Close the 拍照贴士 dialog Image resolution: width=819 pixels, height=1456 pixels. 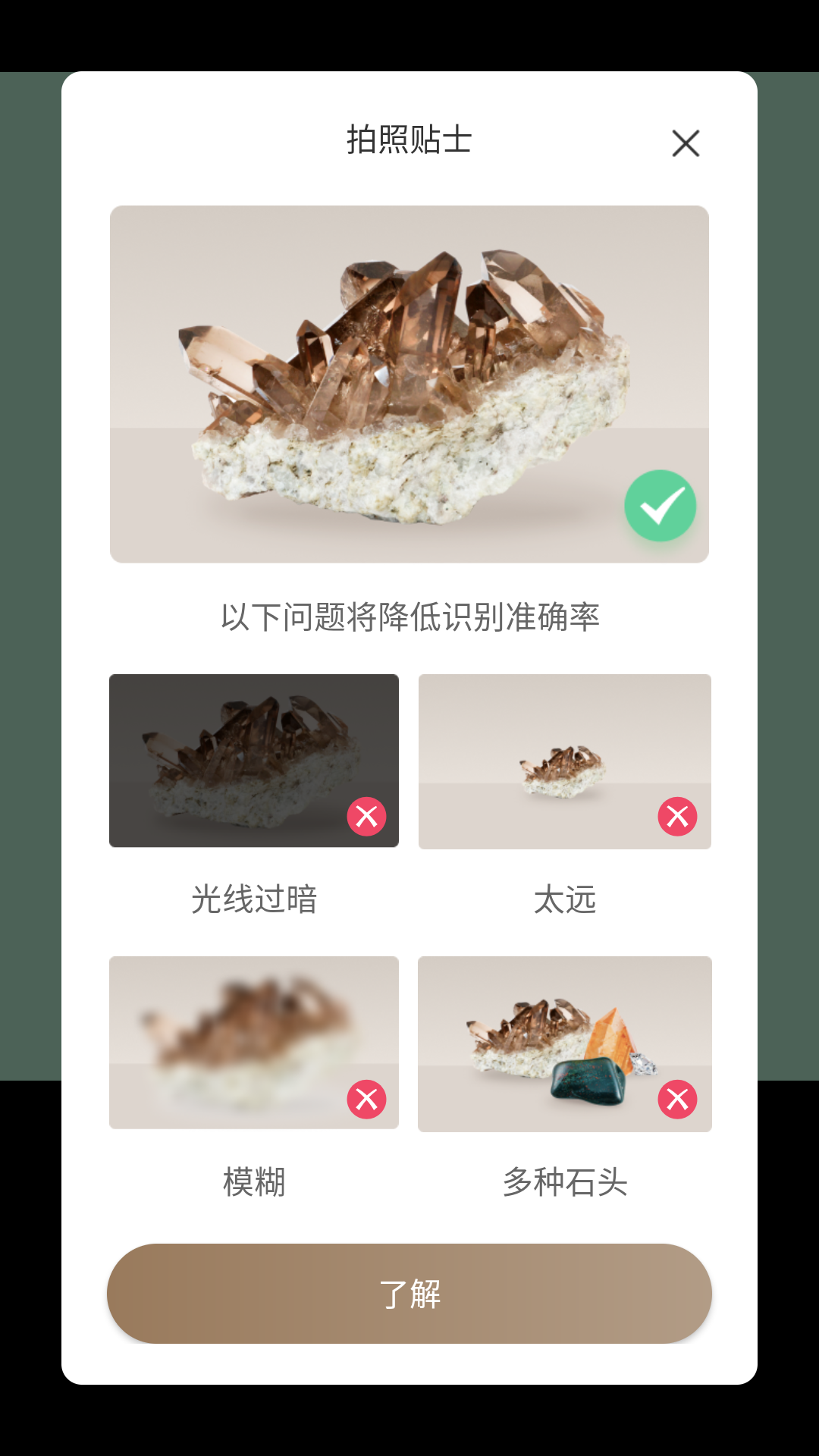tap(686, 143)
